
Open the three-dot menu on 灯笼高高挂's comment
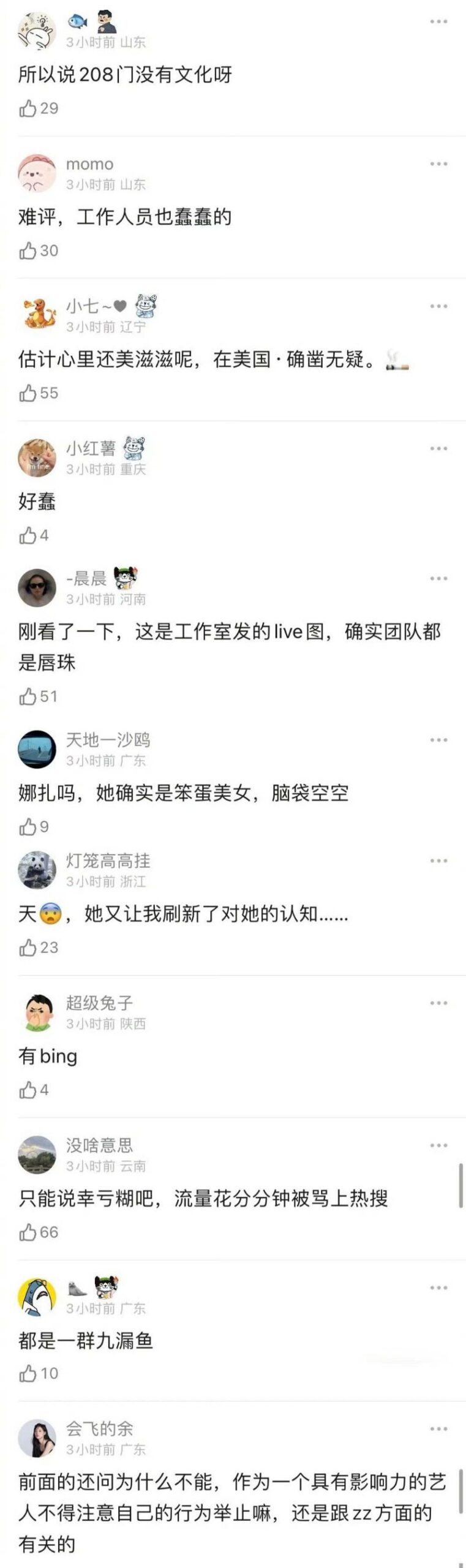tap(438, 861)
